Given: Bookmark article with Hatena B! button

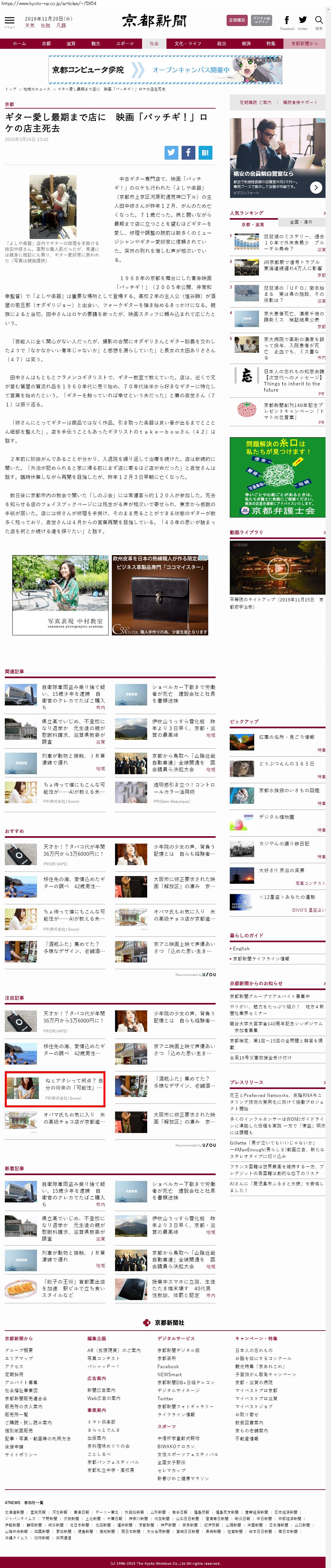Looking at the screenshot, I should tap(205, 153).
